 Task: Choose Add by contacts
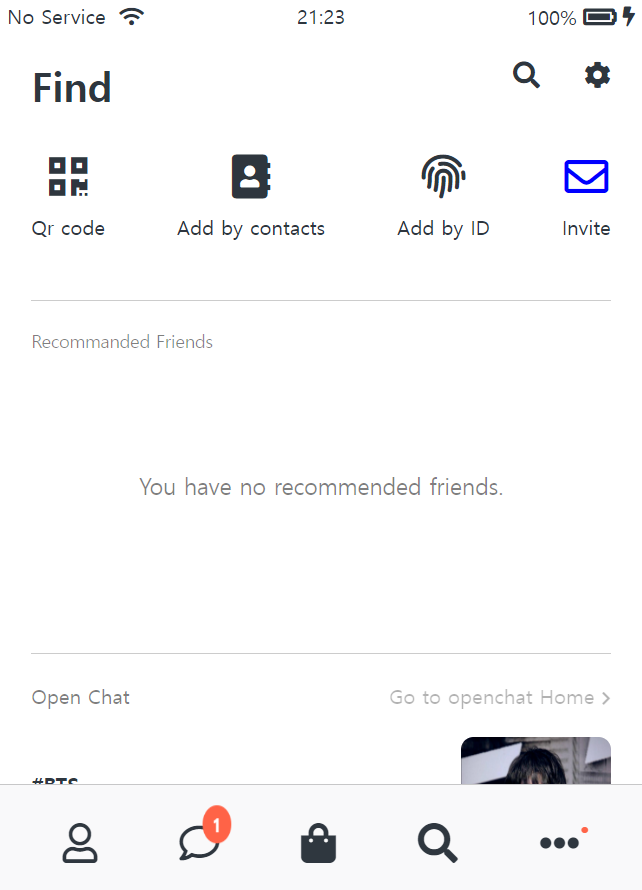pyautogui.click(x=251, y=197)
